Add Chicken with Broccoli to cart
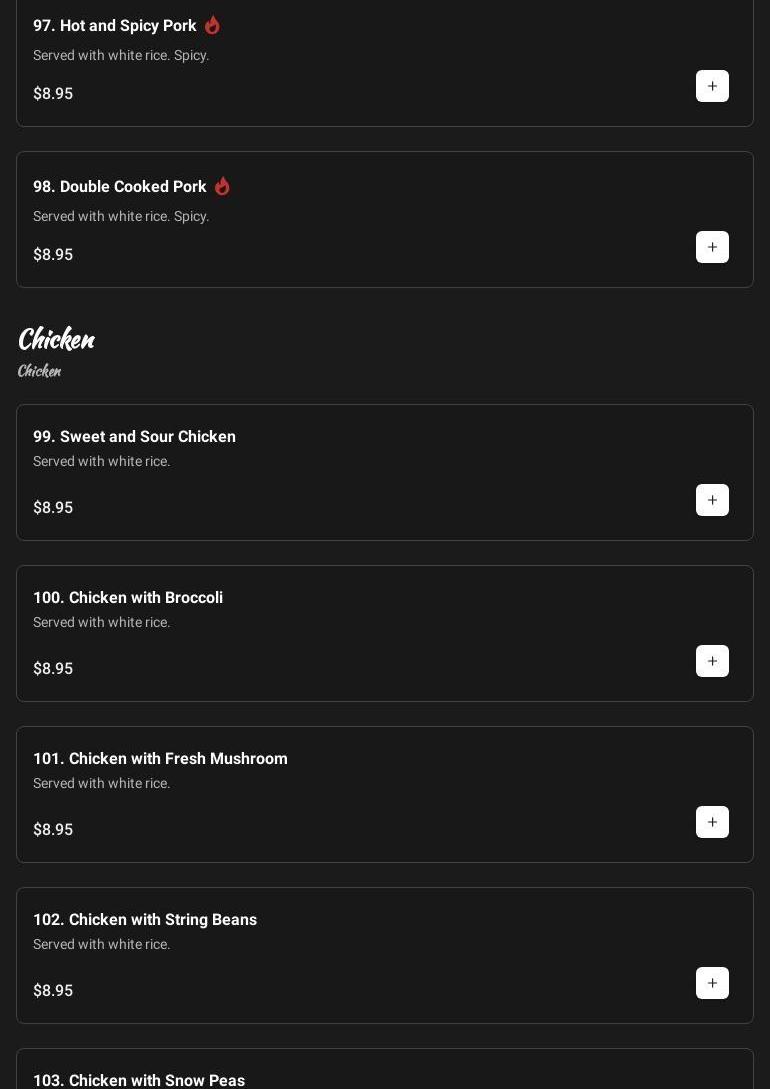Viewport: 770px width, 1089px height. [712, 661]
